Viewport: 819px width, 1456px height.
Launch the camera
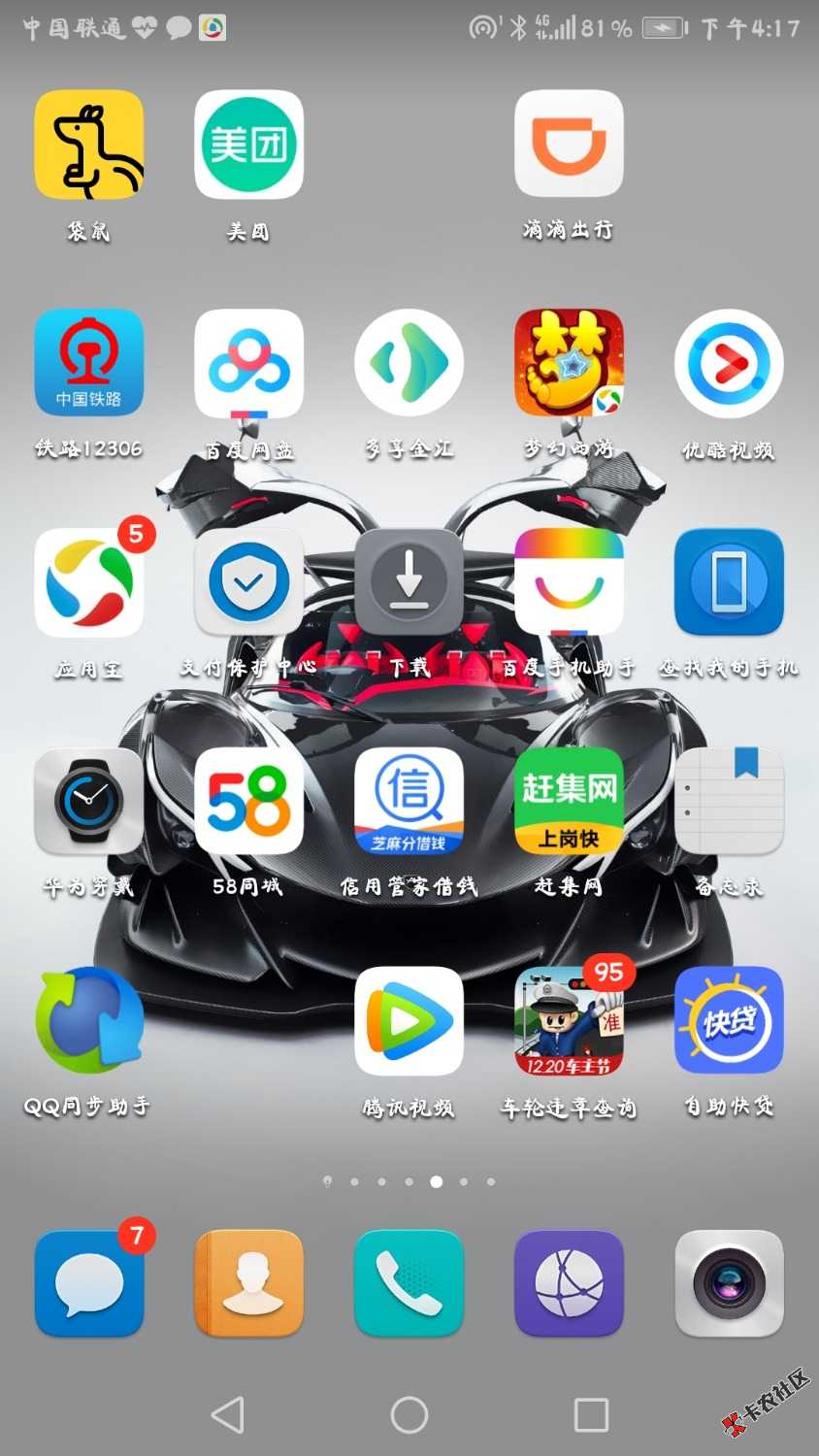[x=729, y=1284]
